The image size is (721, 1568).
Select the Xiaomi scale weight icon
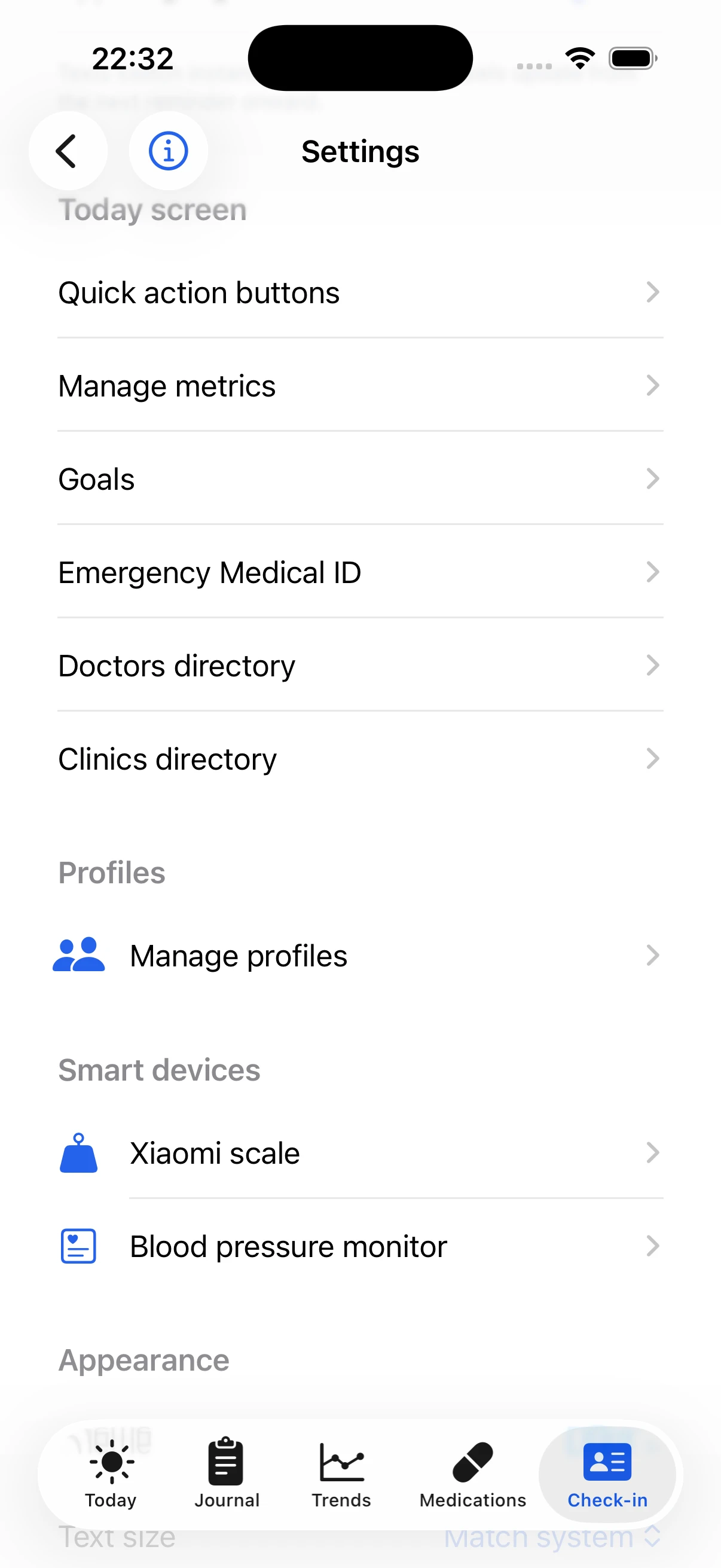(78, 1152)
